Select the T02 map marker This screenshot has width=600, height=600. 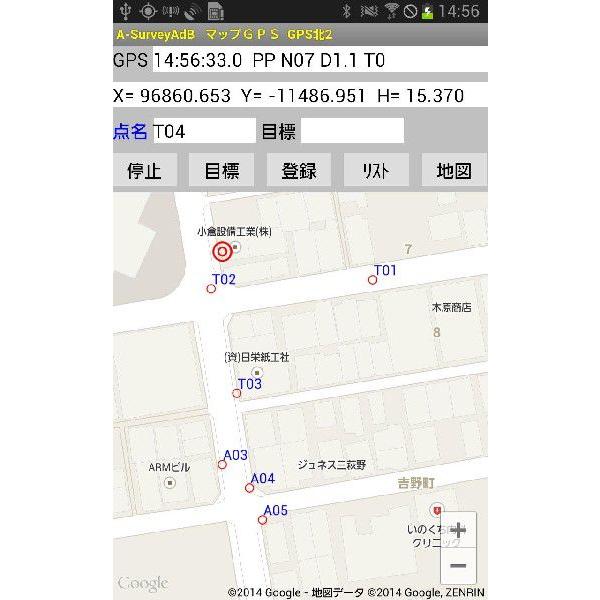(211, 288)
